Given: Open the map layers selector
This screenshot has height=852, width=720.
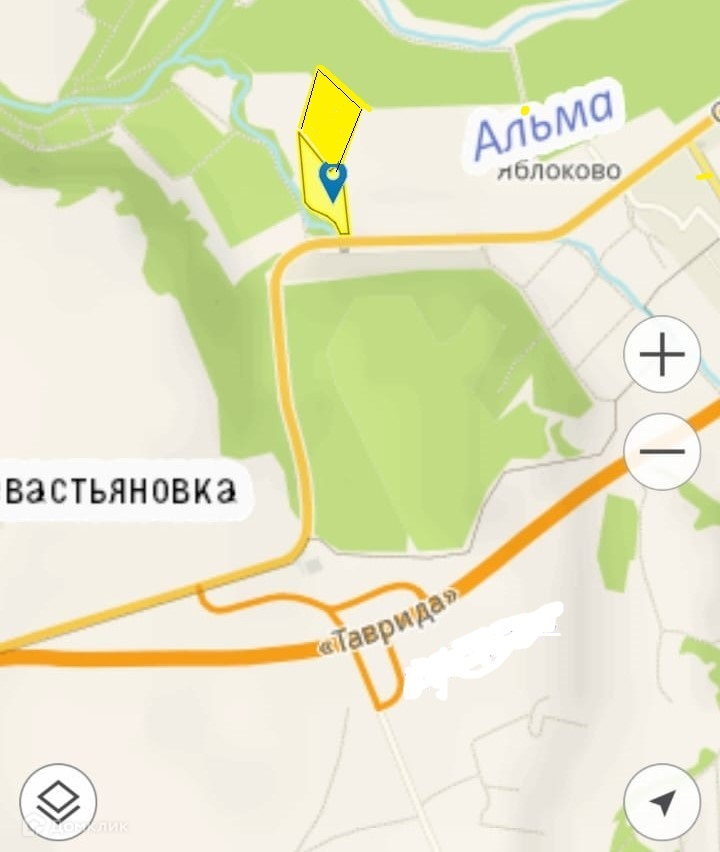Looking at the screenshot, I should coord(58,801).
